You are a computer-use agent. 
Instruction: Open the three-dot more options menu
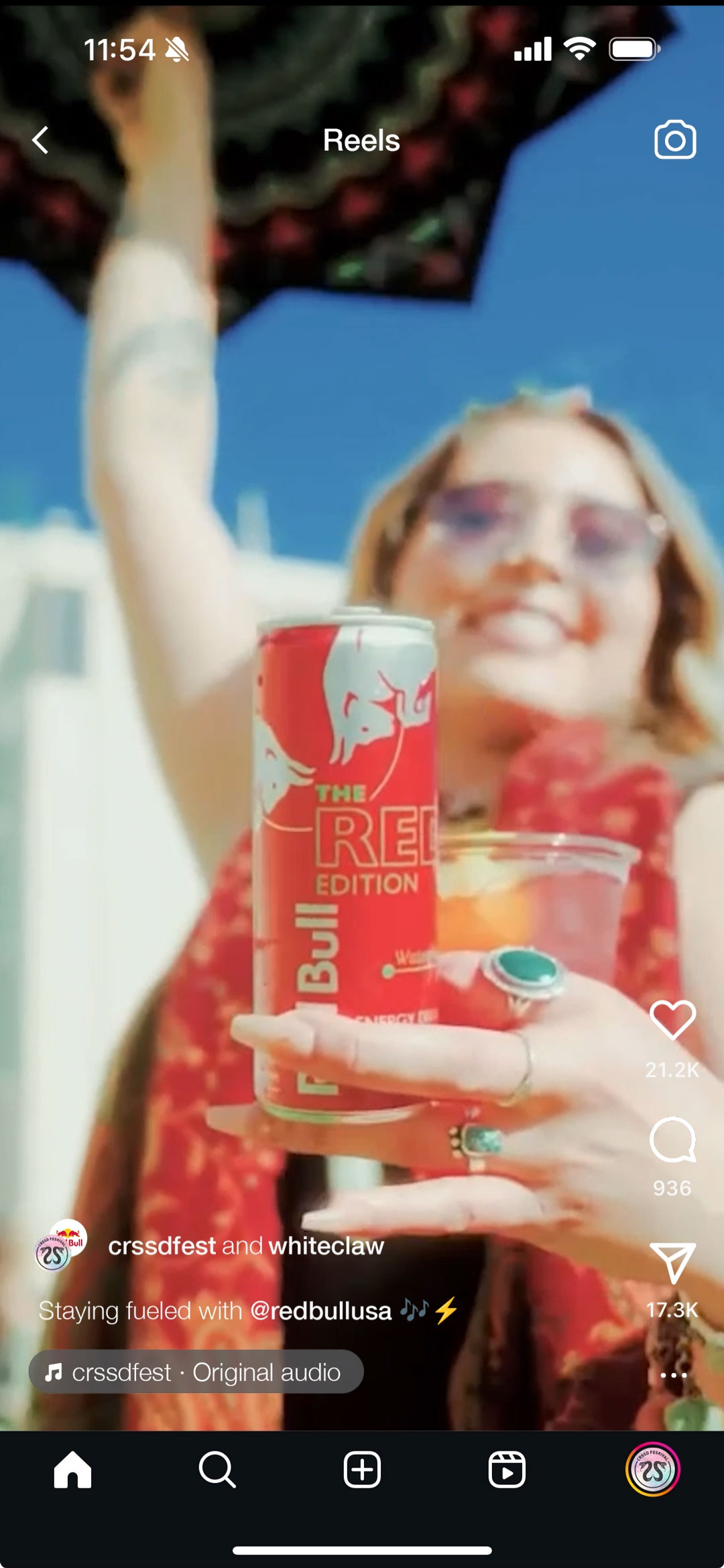pyautogui.click(x=673, y=1375)
